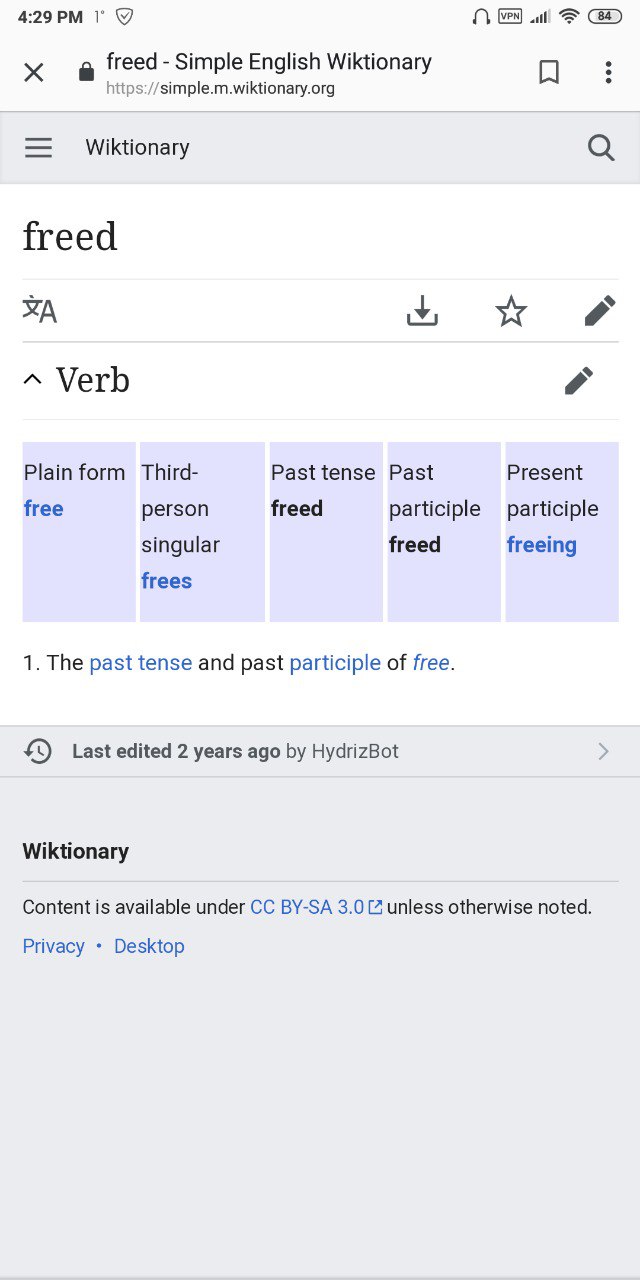This screenshot has width=640, height=1280.
Task: Open the 'free' plain form link
Action: click(44, 508)
